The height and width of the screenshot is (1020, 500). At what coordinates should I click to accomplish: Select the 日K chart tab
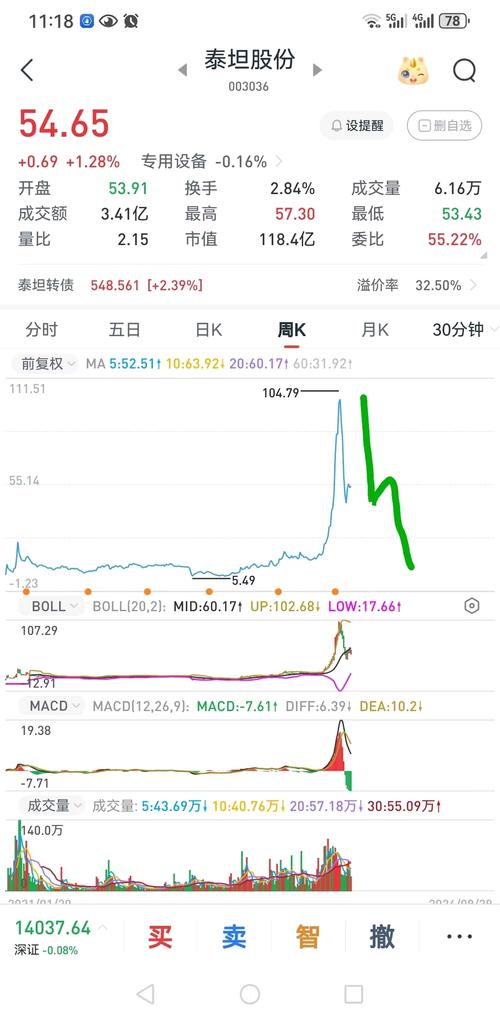click(208, 330)
